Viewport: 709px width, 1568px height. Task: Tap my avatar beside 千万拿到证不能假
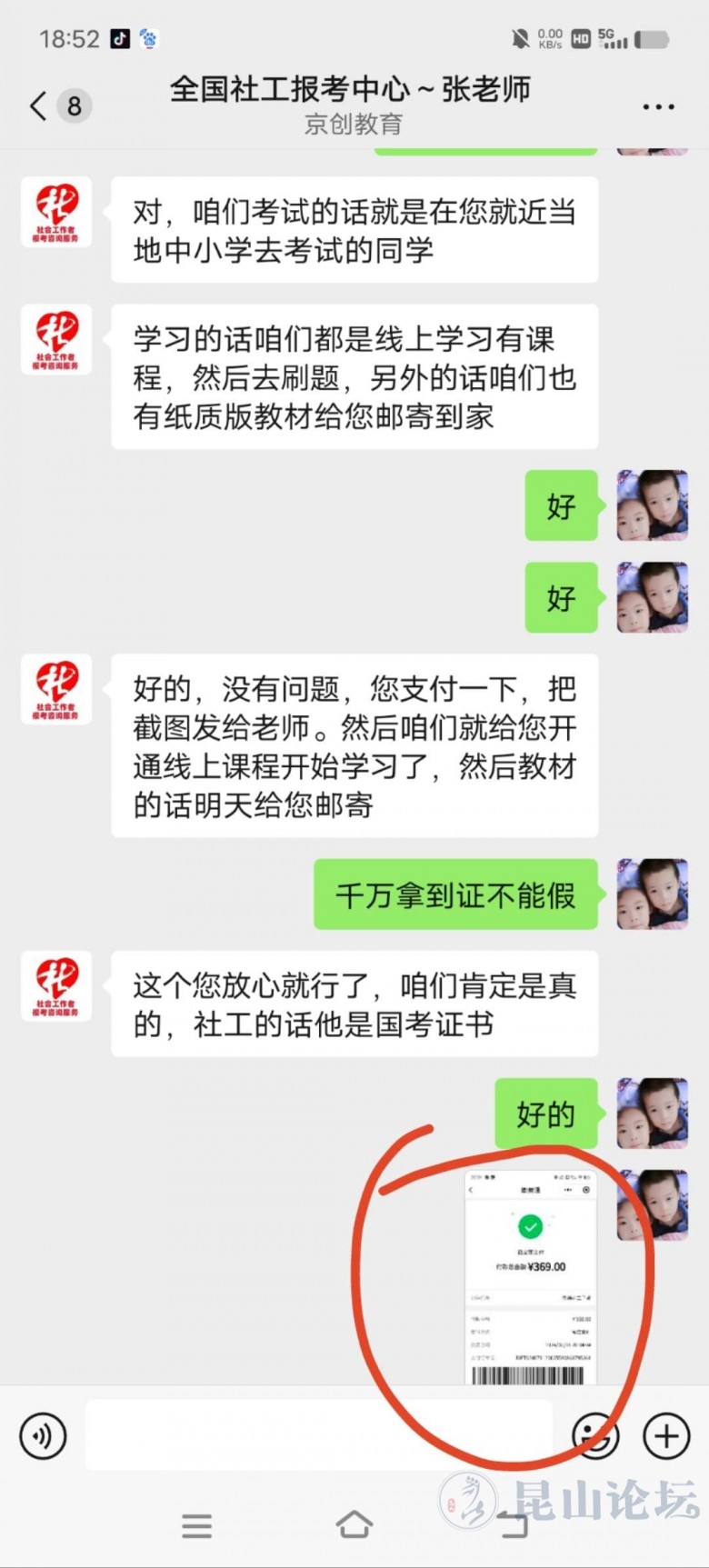652,894
